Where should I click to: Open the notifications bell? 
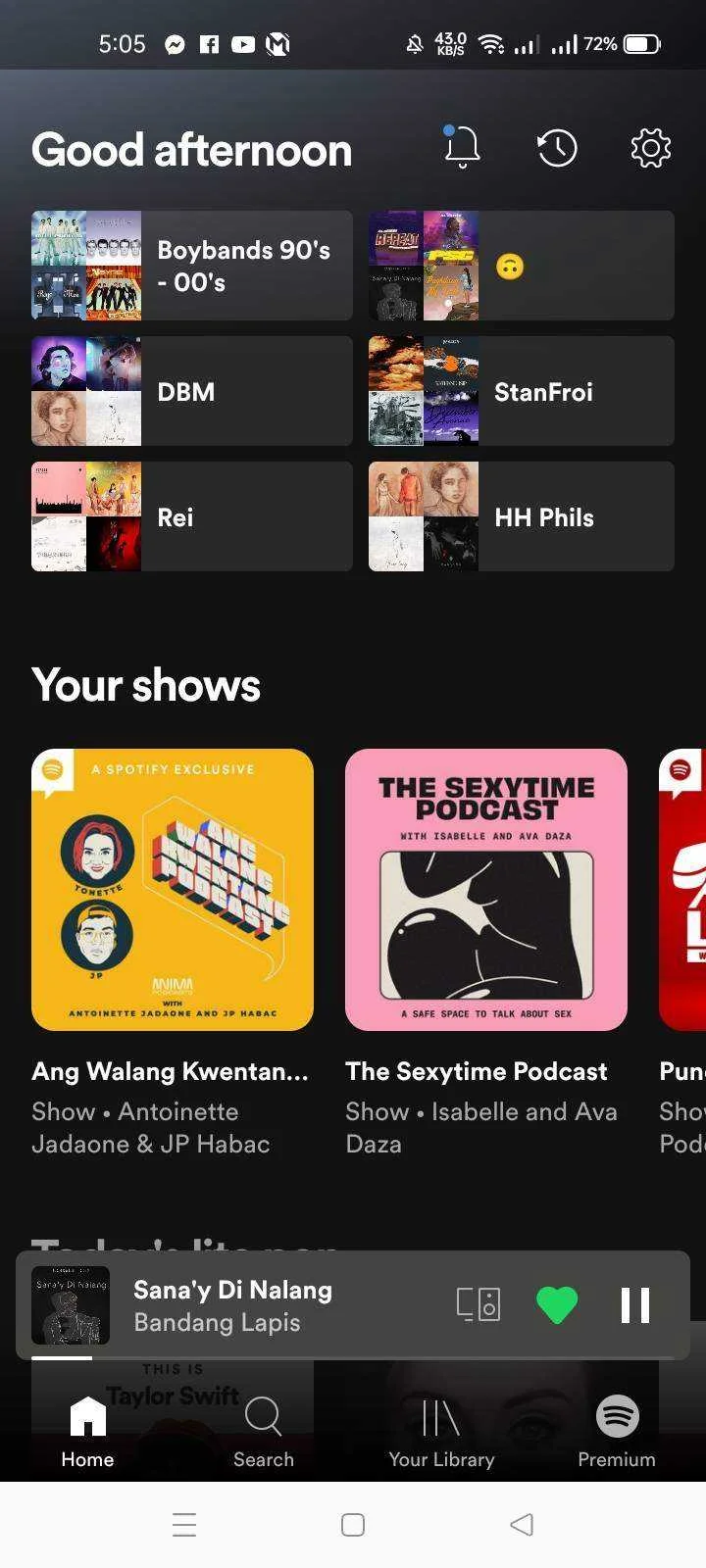[462, 148]
